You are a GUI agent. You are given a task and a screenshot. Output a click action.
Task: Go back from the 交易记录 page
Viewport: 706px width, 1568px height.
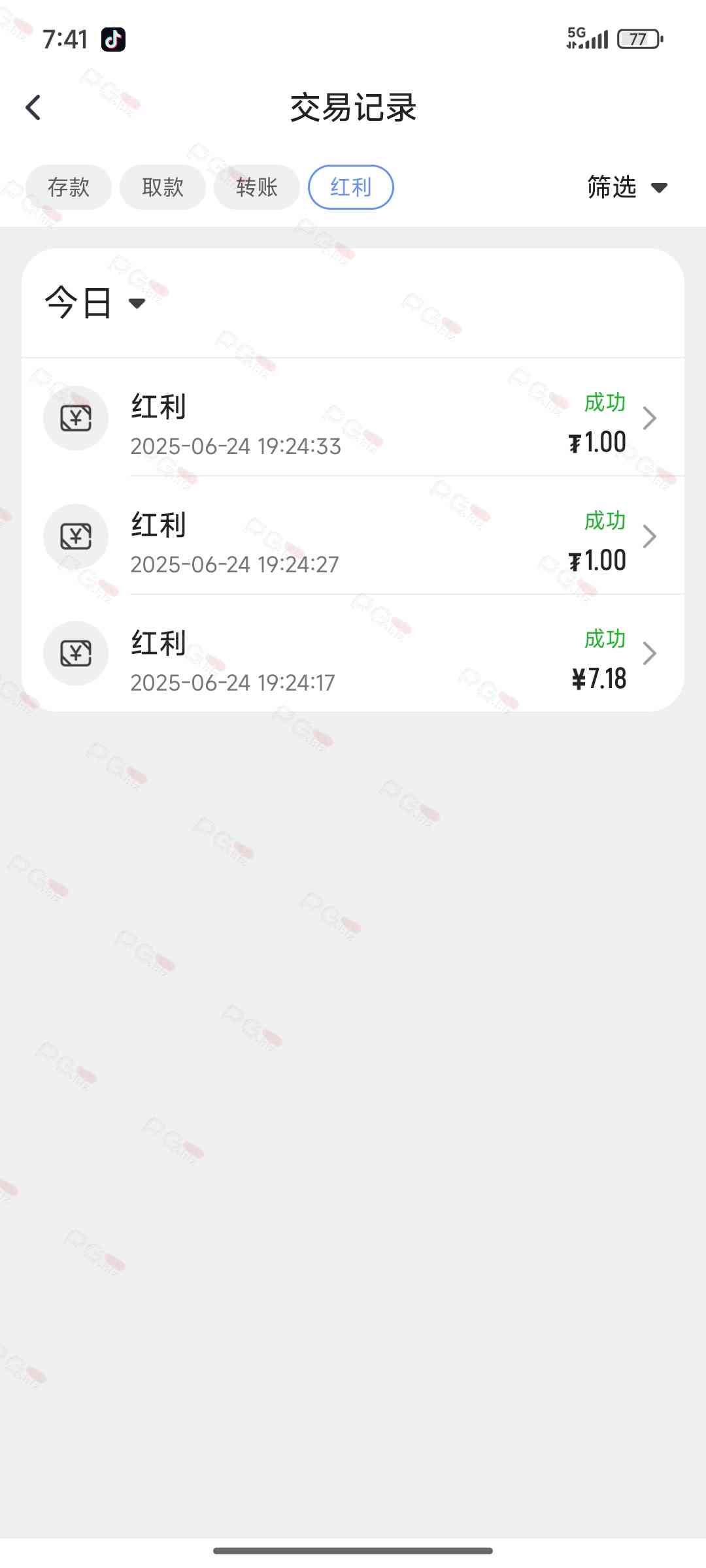(x=33, y=108)
